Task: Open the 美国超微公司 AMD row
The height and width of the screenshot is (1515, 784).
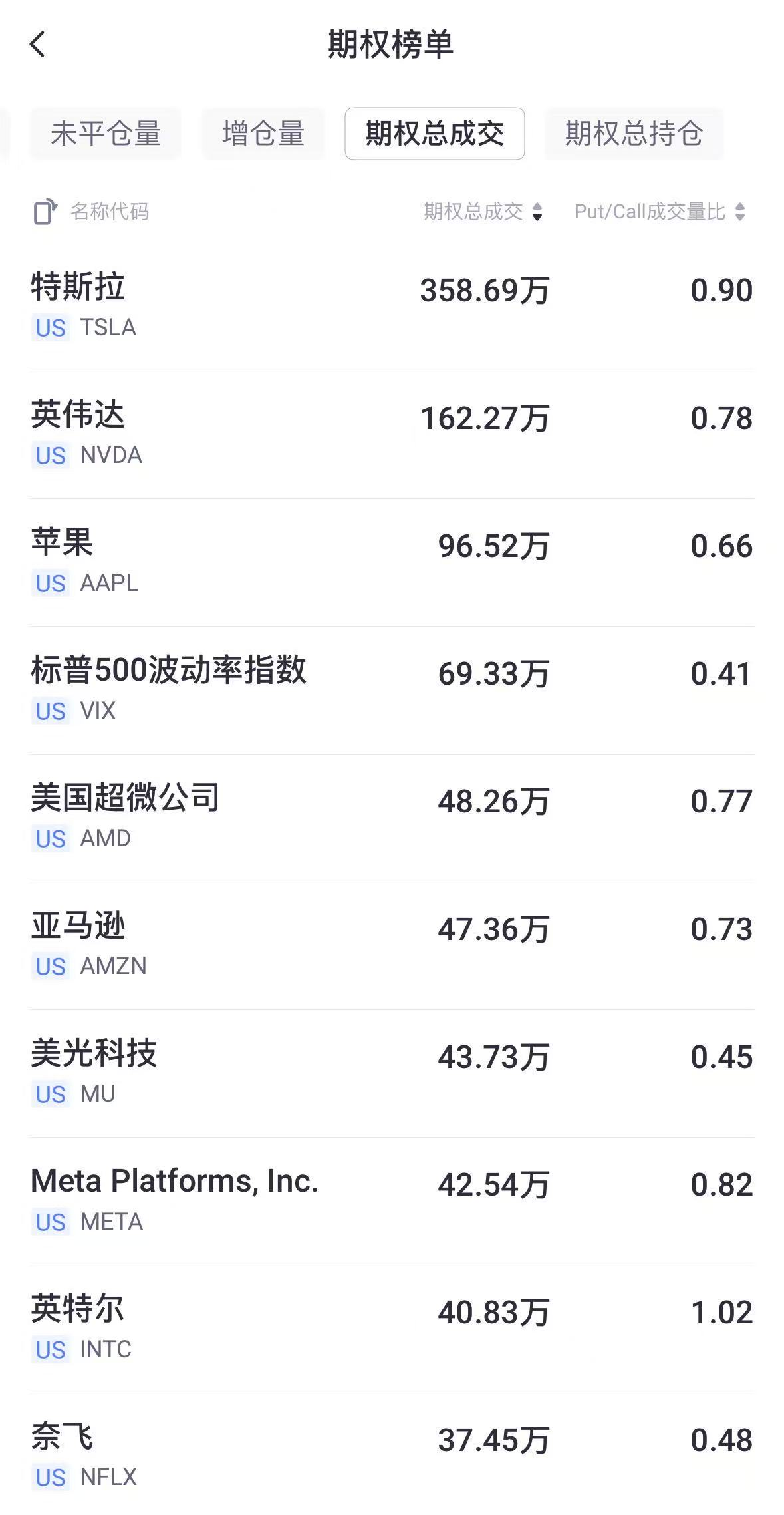Action: (x=392, y=818)
